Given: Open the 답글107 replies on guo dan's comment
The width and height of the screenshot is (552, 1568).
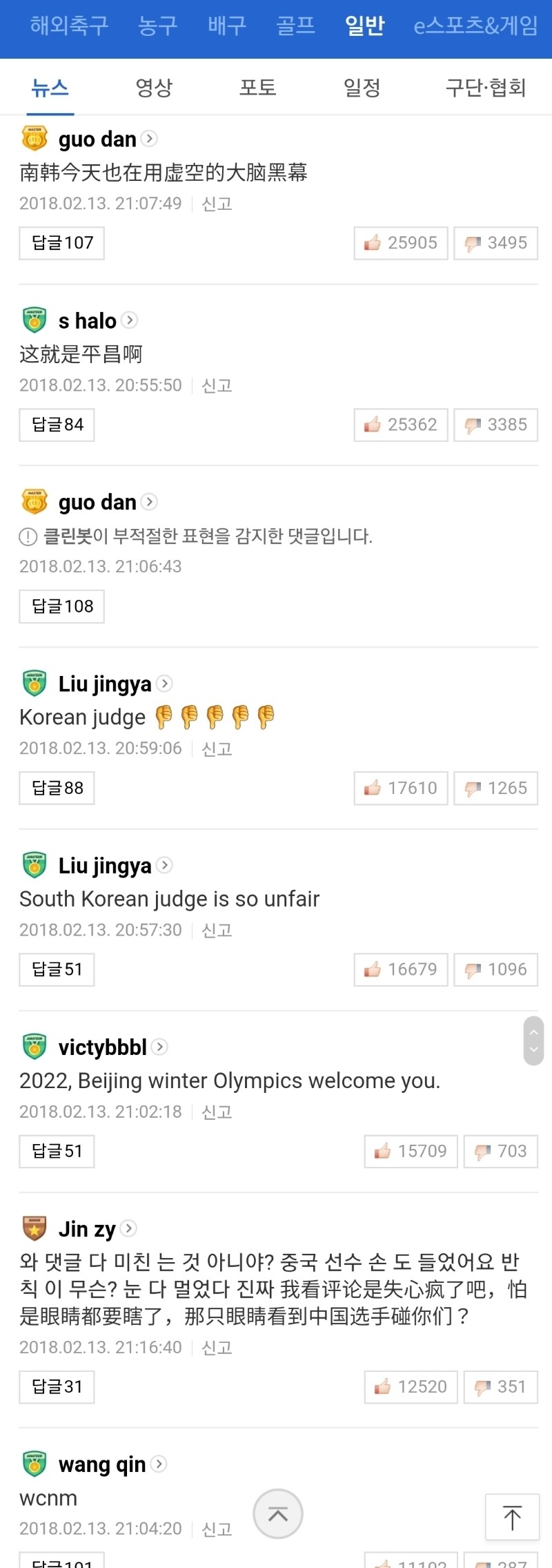Looking at the screenshot, I should point(61,242).
